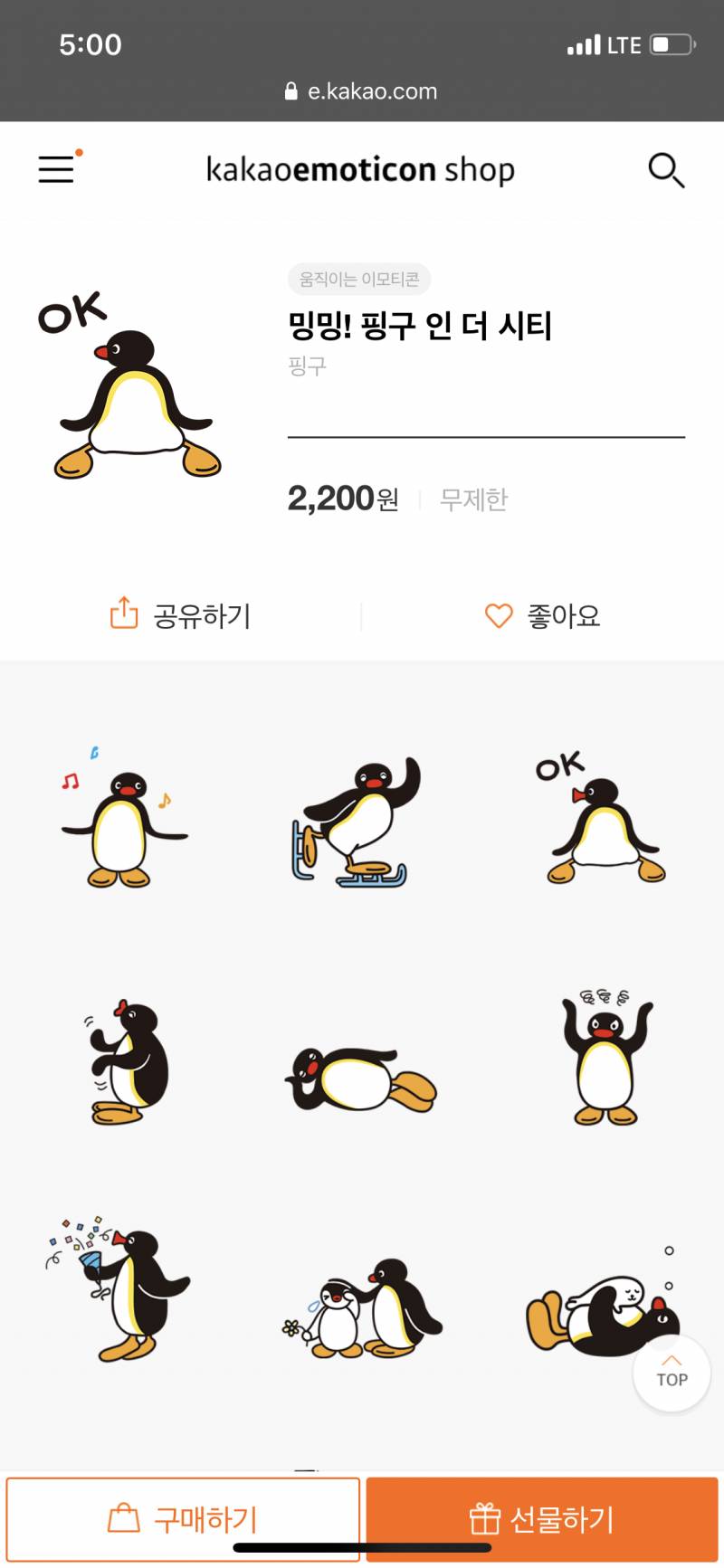Screen dimensions: 724x1568
Task: Toggle like on this emoticon pack
Action: tap(543, 615)
